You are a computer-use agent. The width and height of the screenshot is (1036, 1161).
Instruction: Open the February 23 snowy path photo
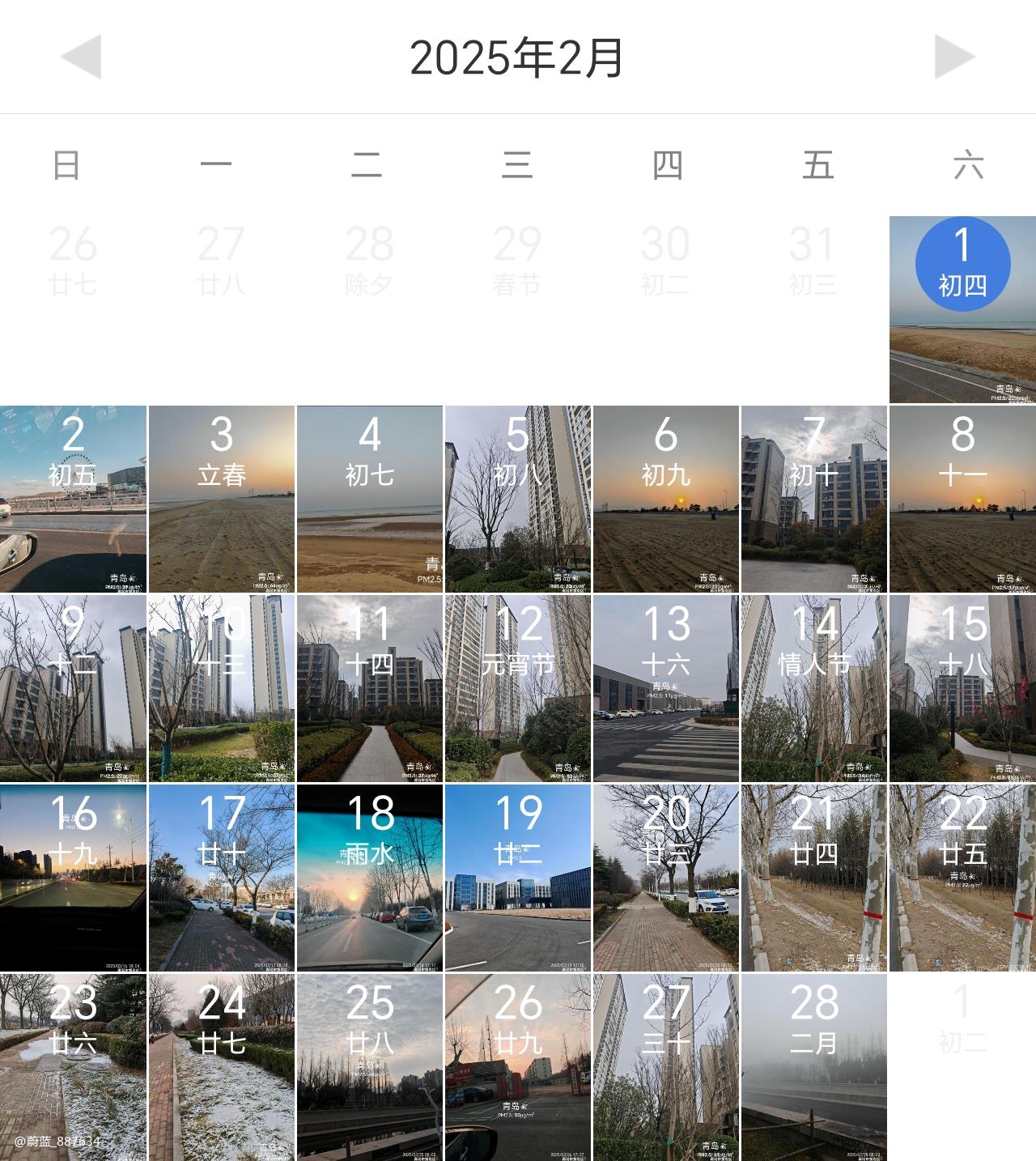tap(73, 1067)
